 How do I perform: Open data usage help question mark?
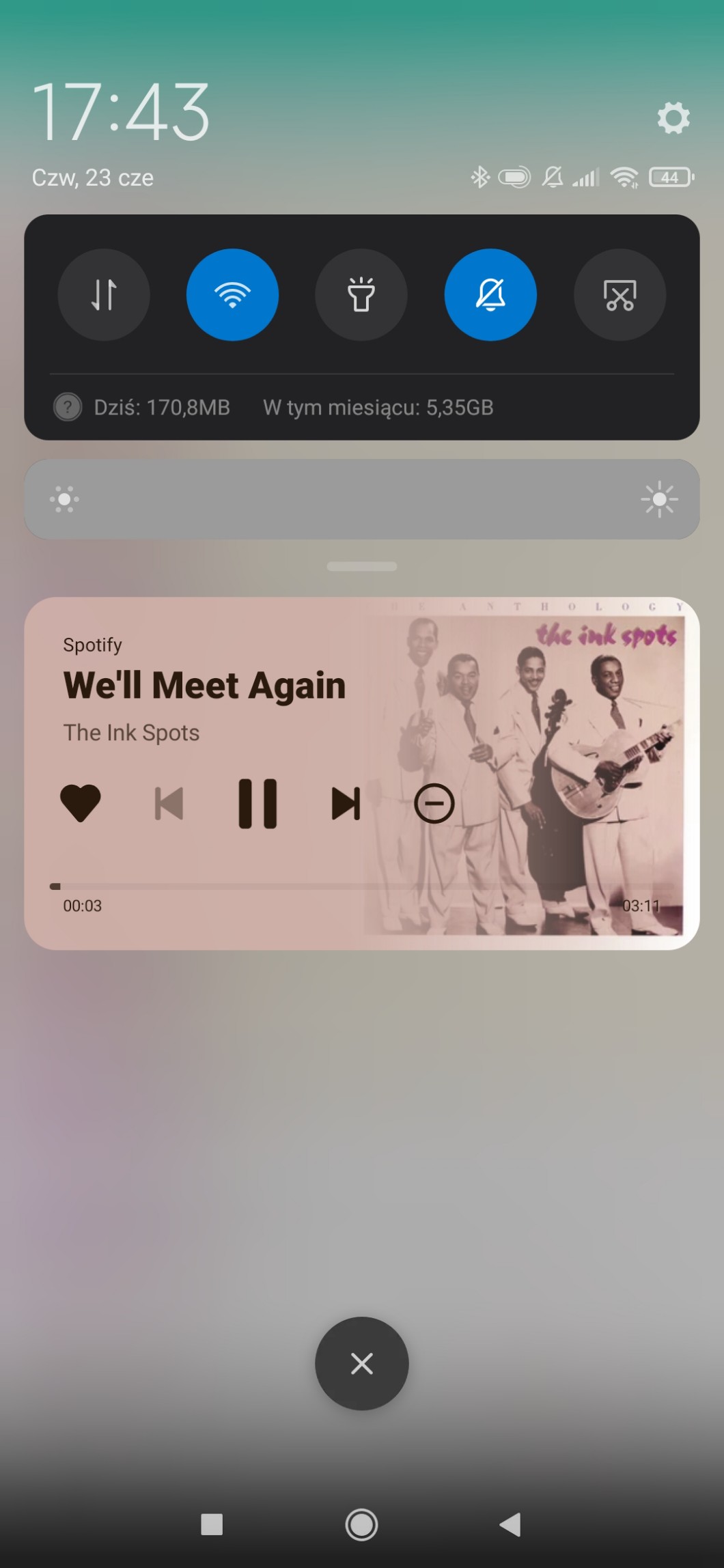coord(68,408)
